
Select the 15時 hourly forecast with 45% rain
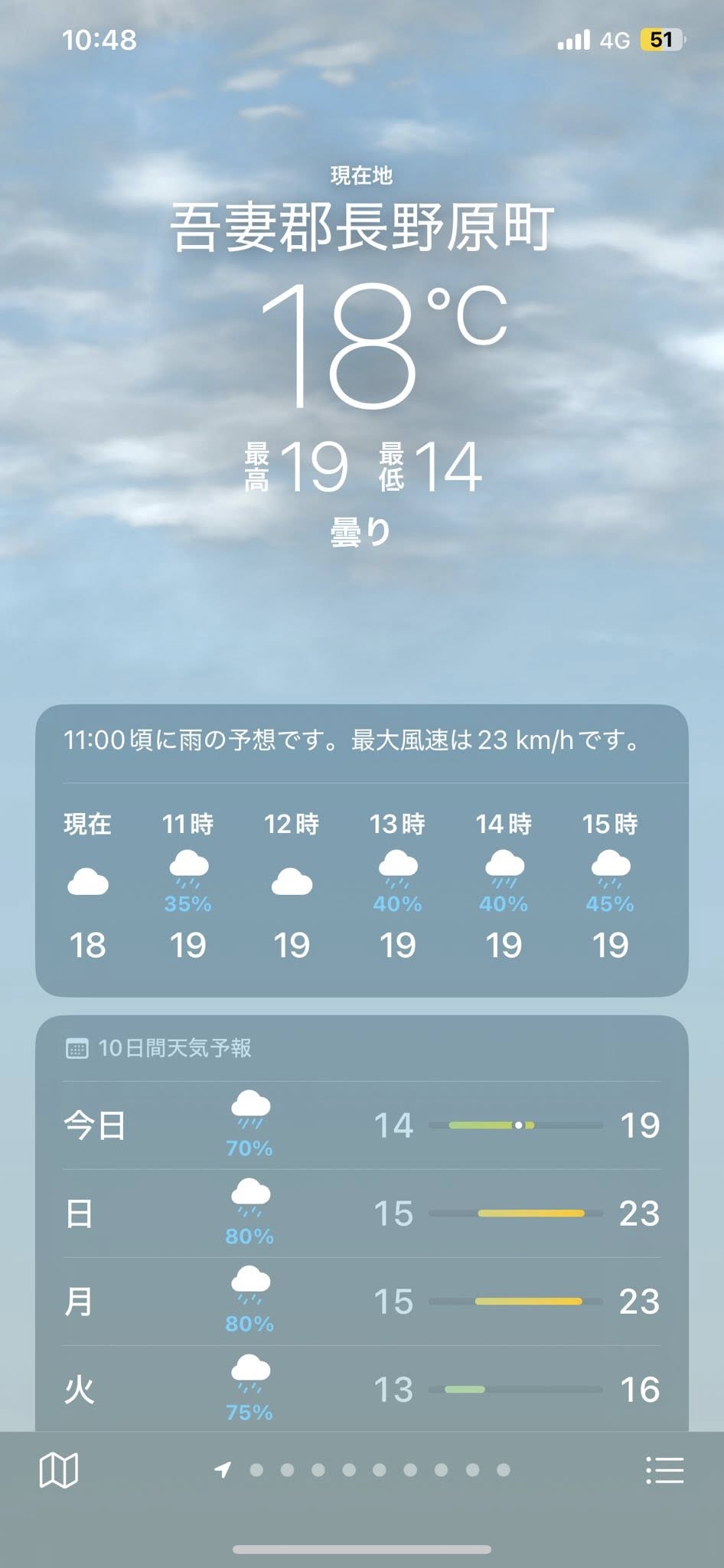(610, 886)
